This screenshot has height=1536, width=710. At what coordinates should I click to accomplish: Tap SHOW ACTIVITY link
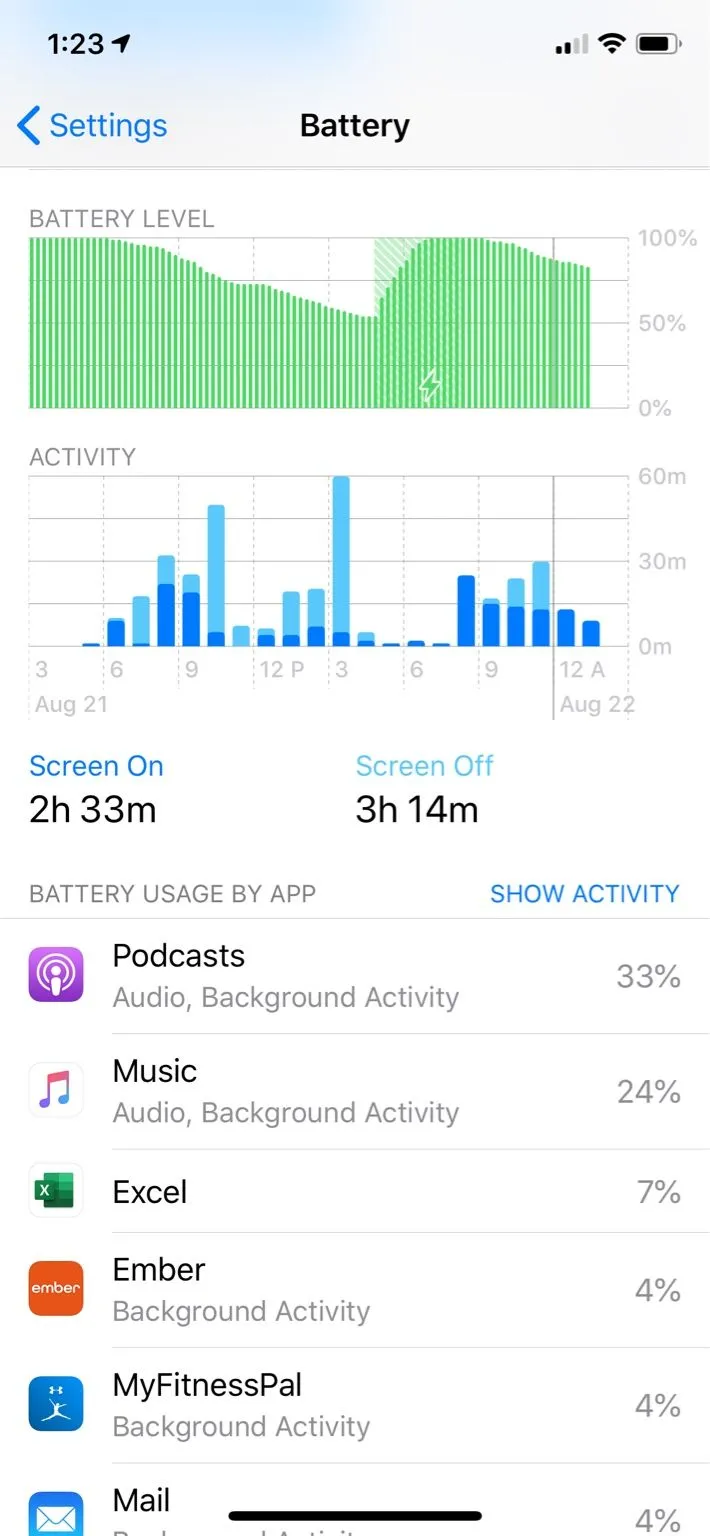[x=584, y=893]
